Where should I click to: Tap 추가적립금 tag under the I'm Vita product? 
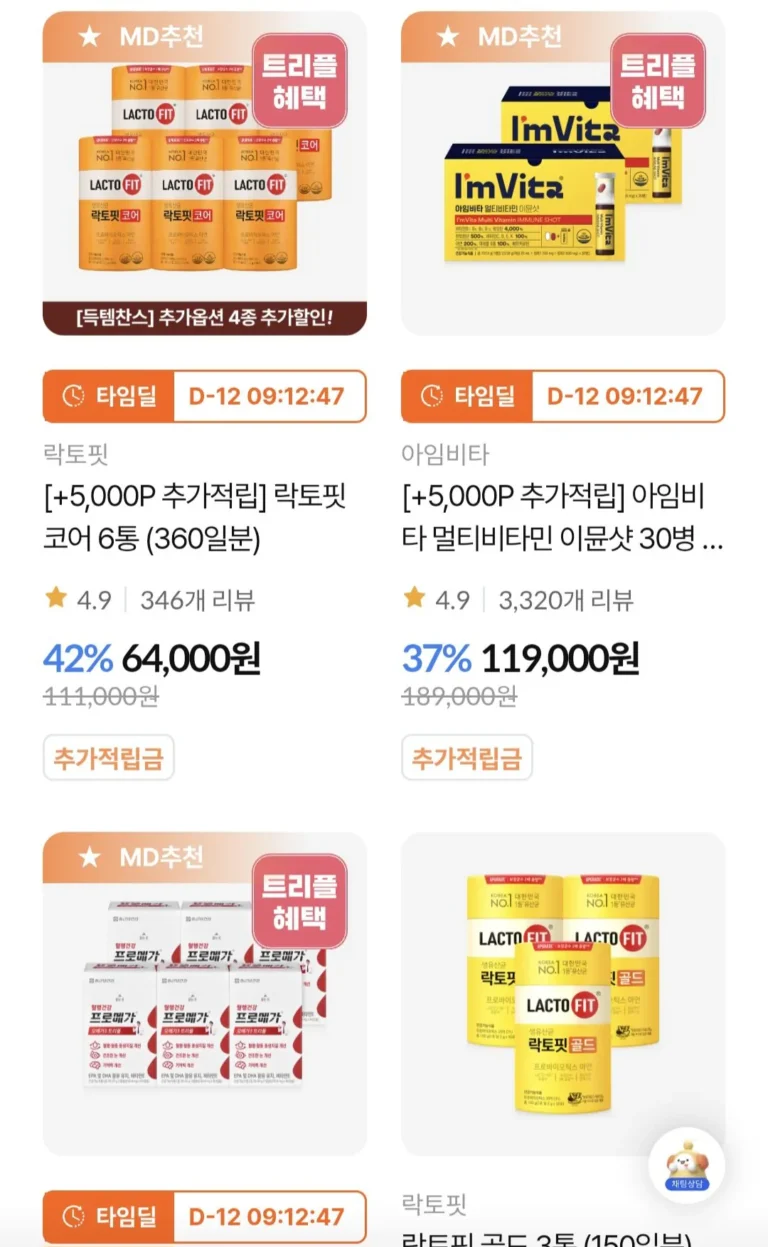click(466, 758)
